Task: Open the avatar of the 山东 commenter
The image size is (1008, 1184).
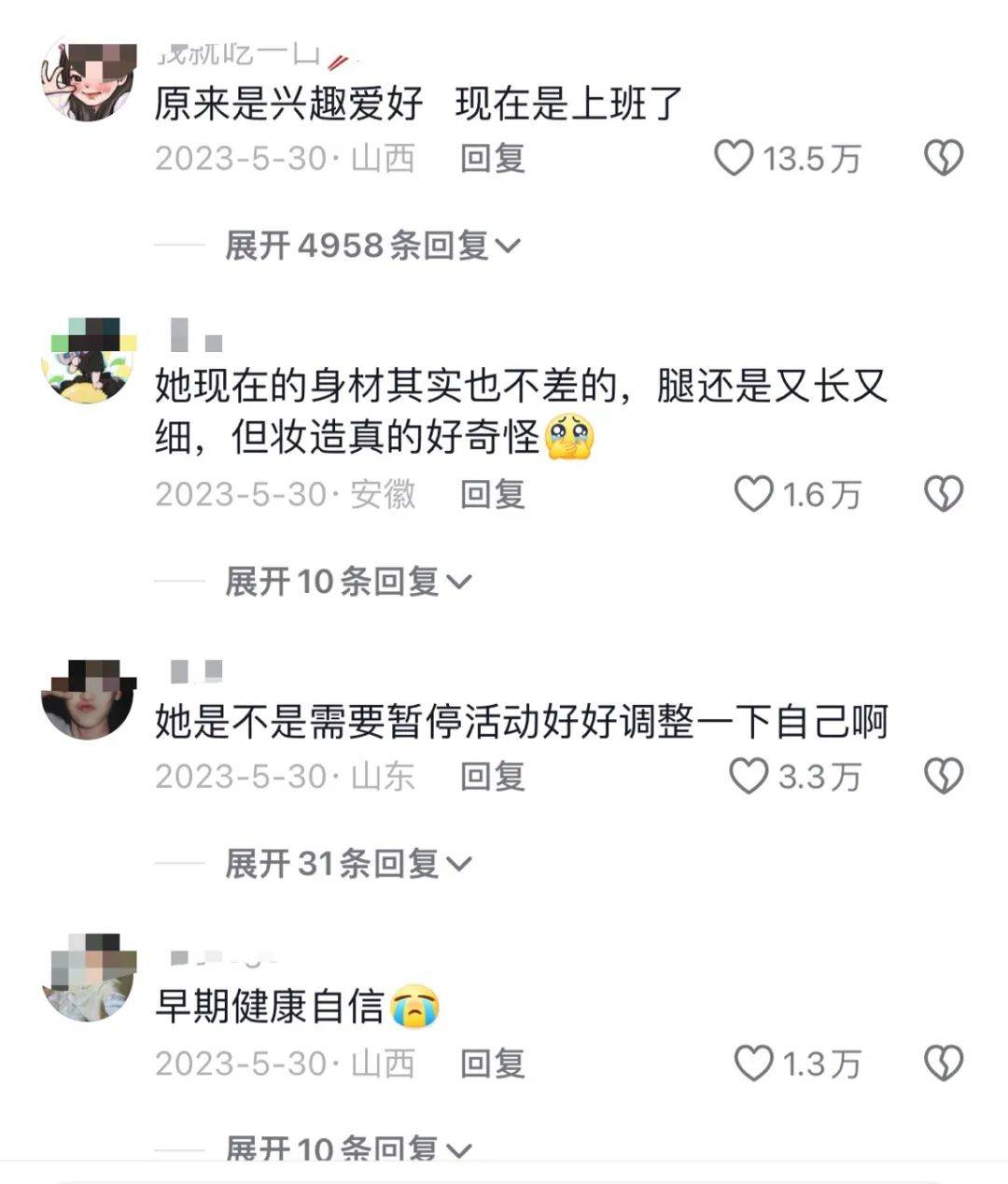Action: click(89, 698)
